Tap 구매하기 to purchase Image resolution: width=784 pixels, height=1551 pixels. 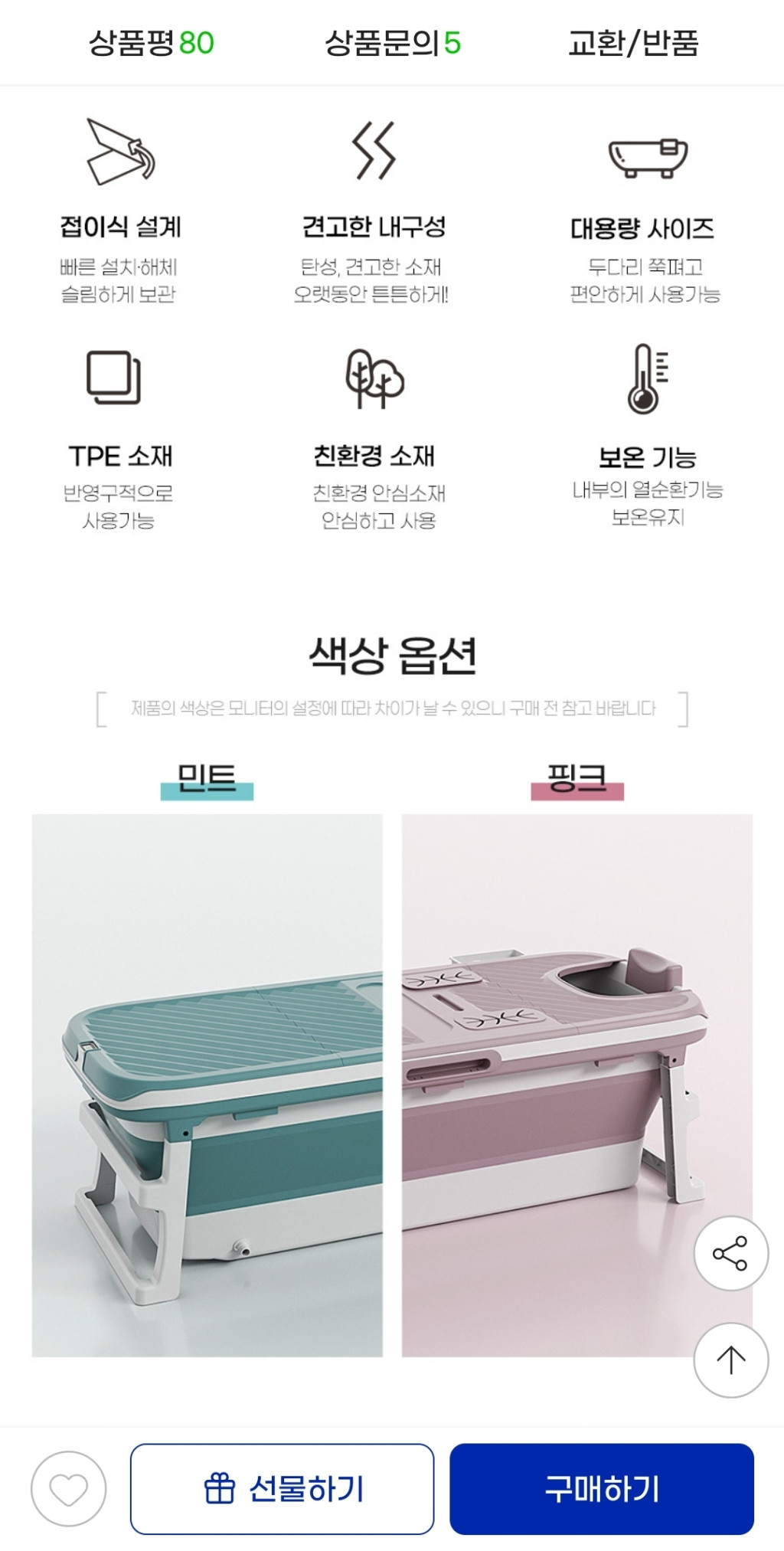coord(602,1489)
